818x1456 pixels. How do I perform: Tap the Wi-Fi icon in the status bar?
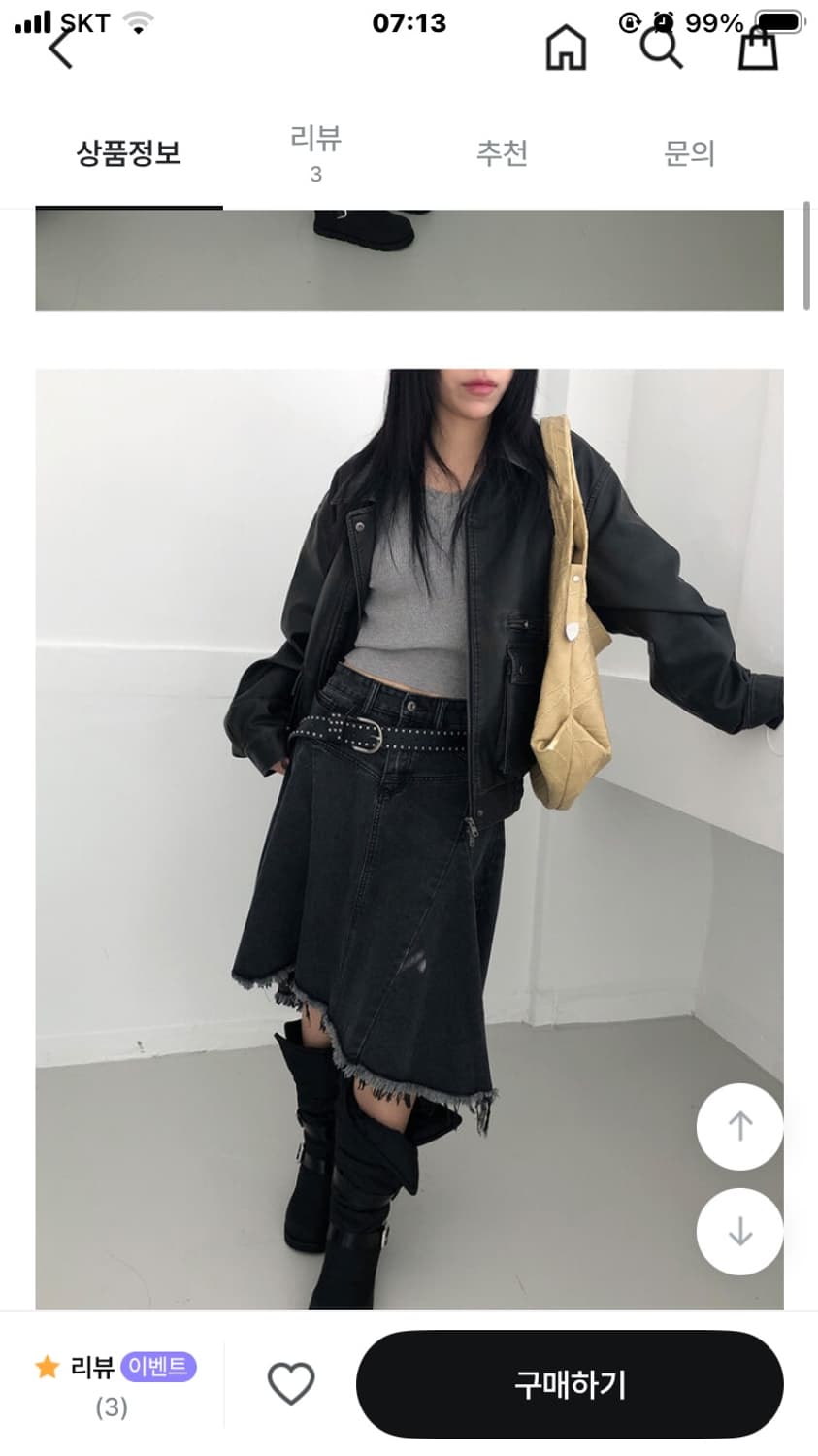click(x=139, y=21)
